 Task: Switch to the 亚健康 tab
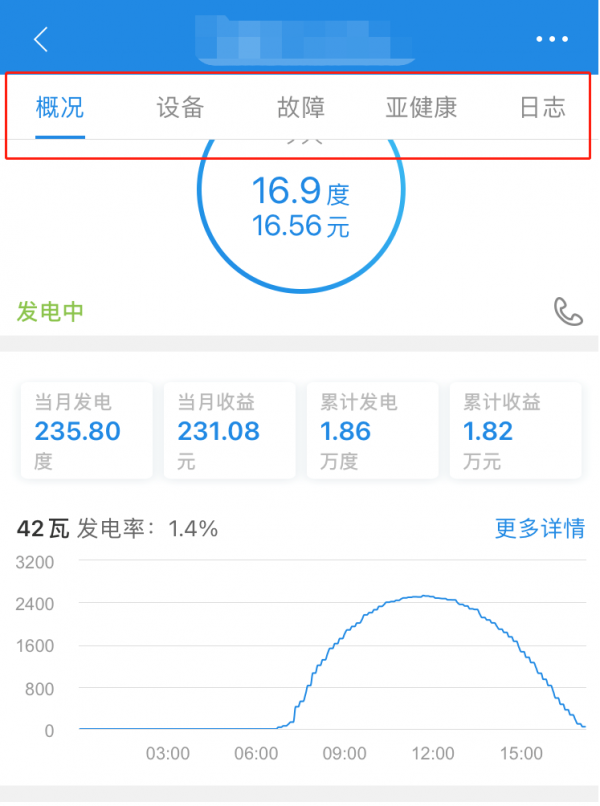coord(421,108)
